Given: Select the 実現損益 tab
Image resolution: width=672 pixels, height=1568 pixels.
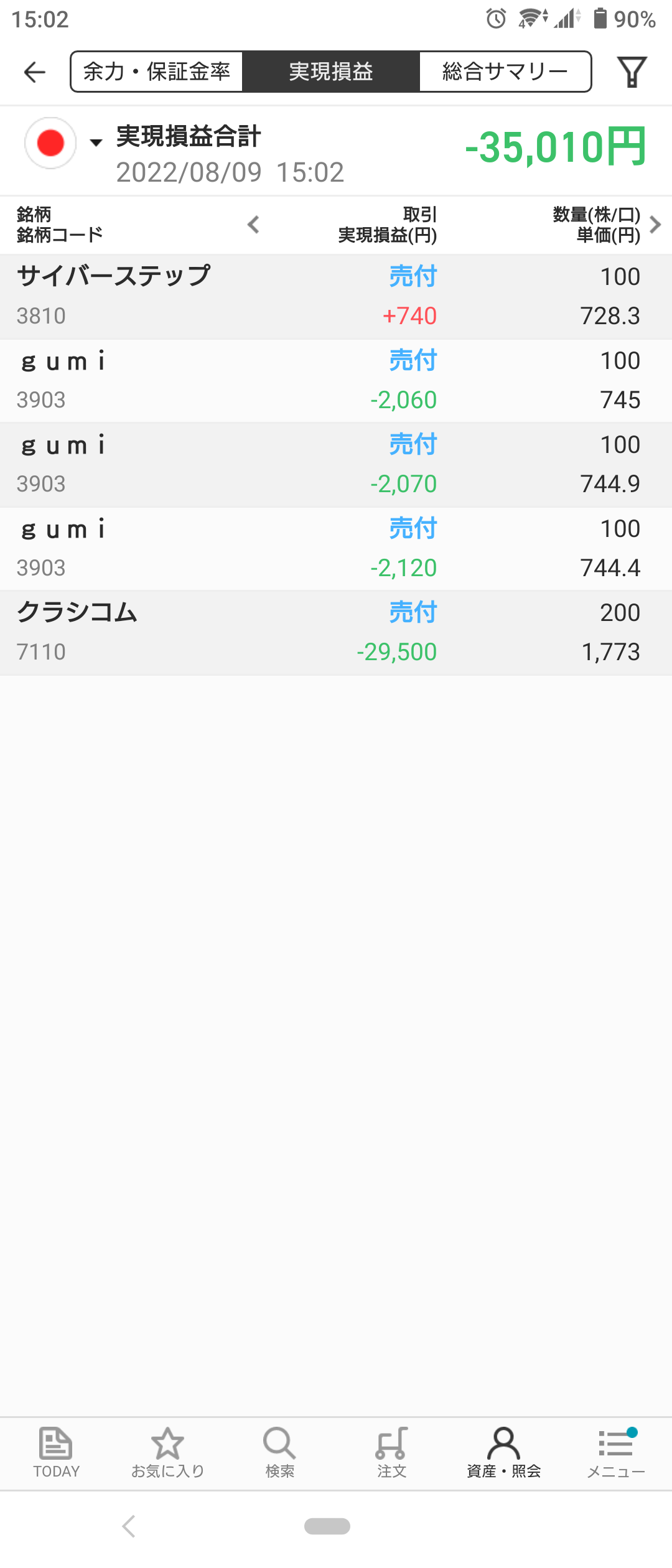Looking at the screenshot, I should point(331,72).
